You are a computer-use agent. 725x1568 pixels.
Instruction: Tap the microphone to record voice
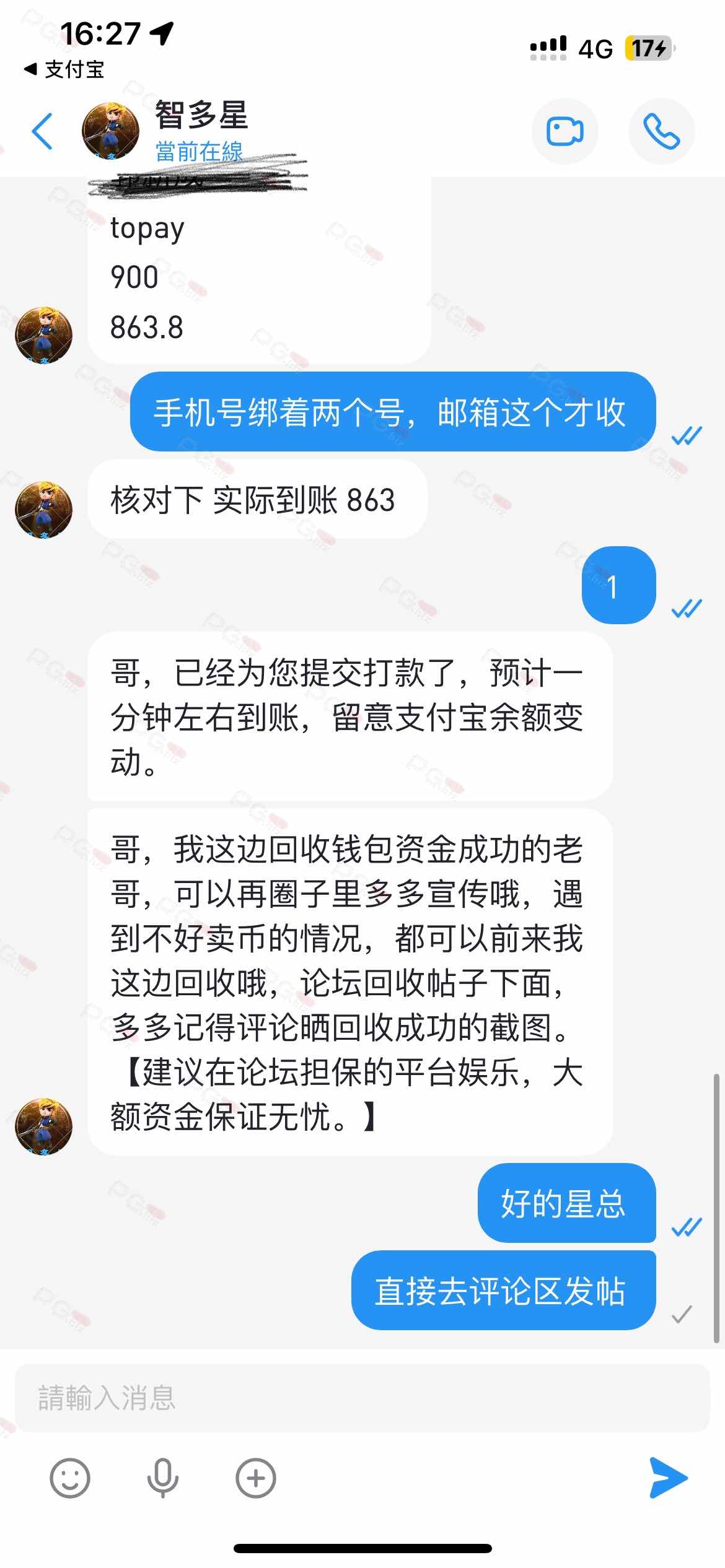(x=162, y=1478)
